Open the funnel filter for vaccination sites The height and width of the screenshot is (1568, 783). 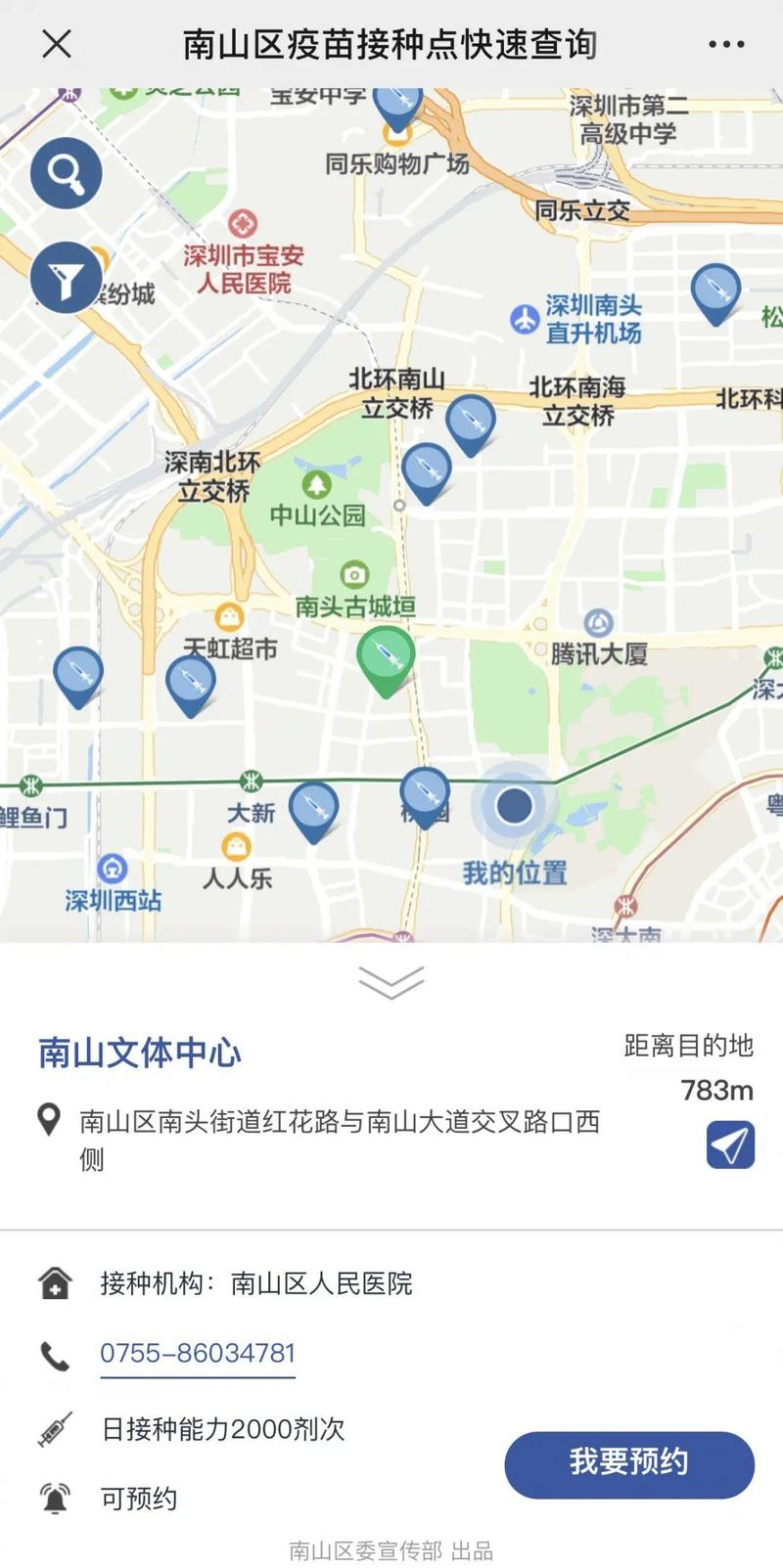click(x=66, y=279)
